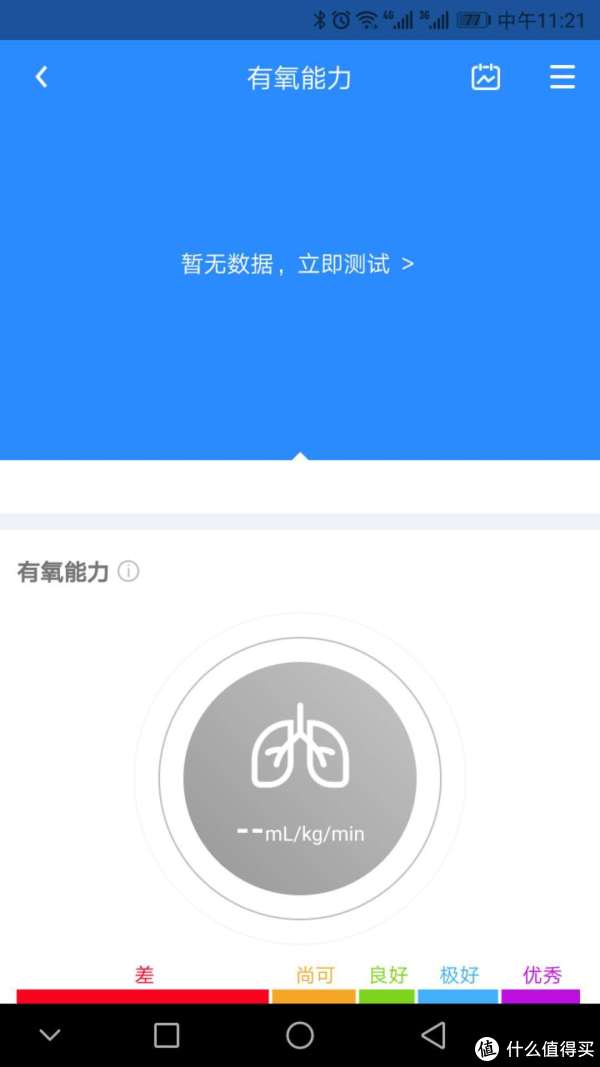Screen dimensions: 600x1067
Task: Open the hamburger menu
Action: point(563,77)
